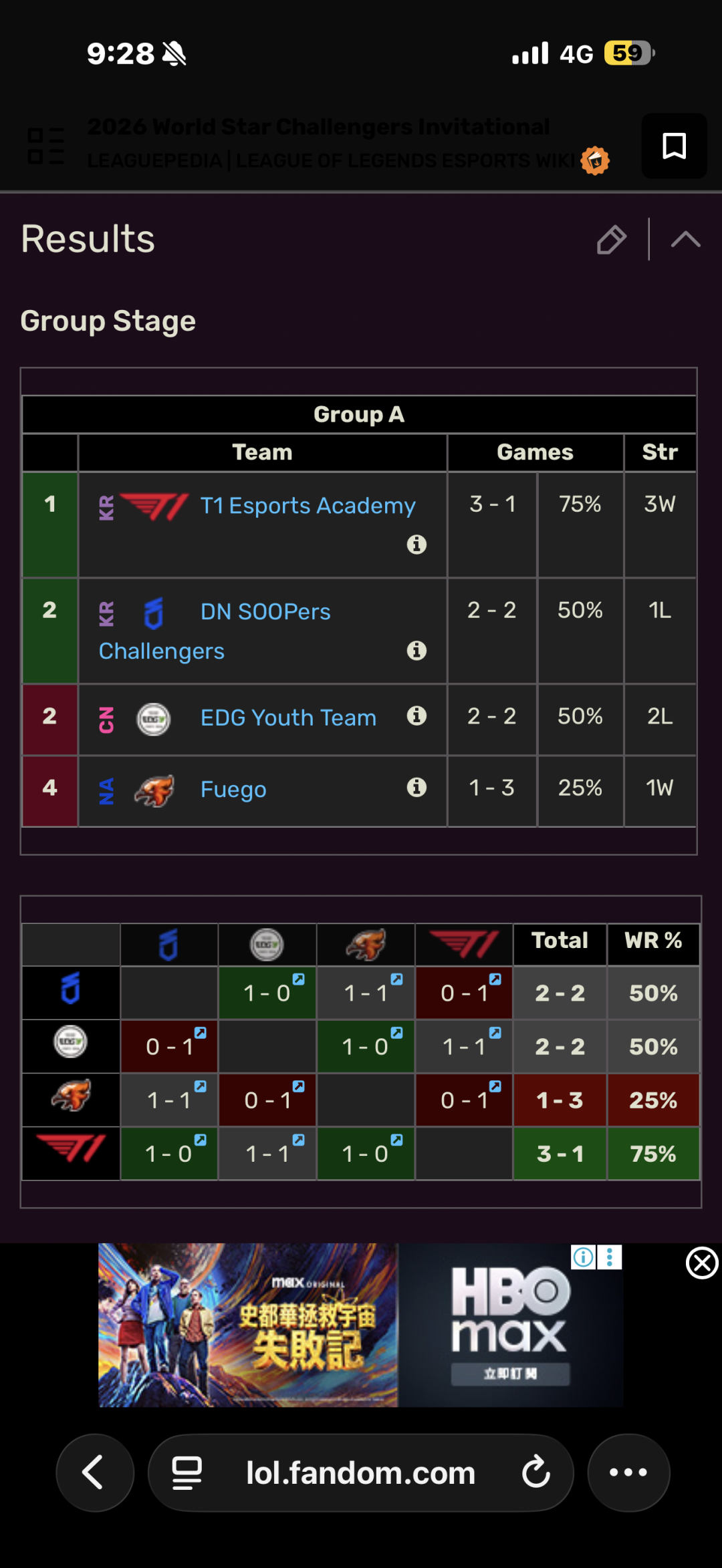Show info icon for Fuego
722x1568 pixels.
tap(416, 787)
